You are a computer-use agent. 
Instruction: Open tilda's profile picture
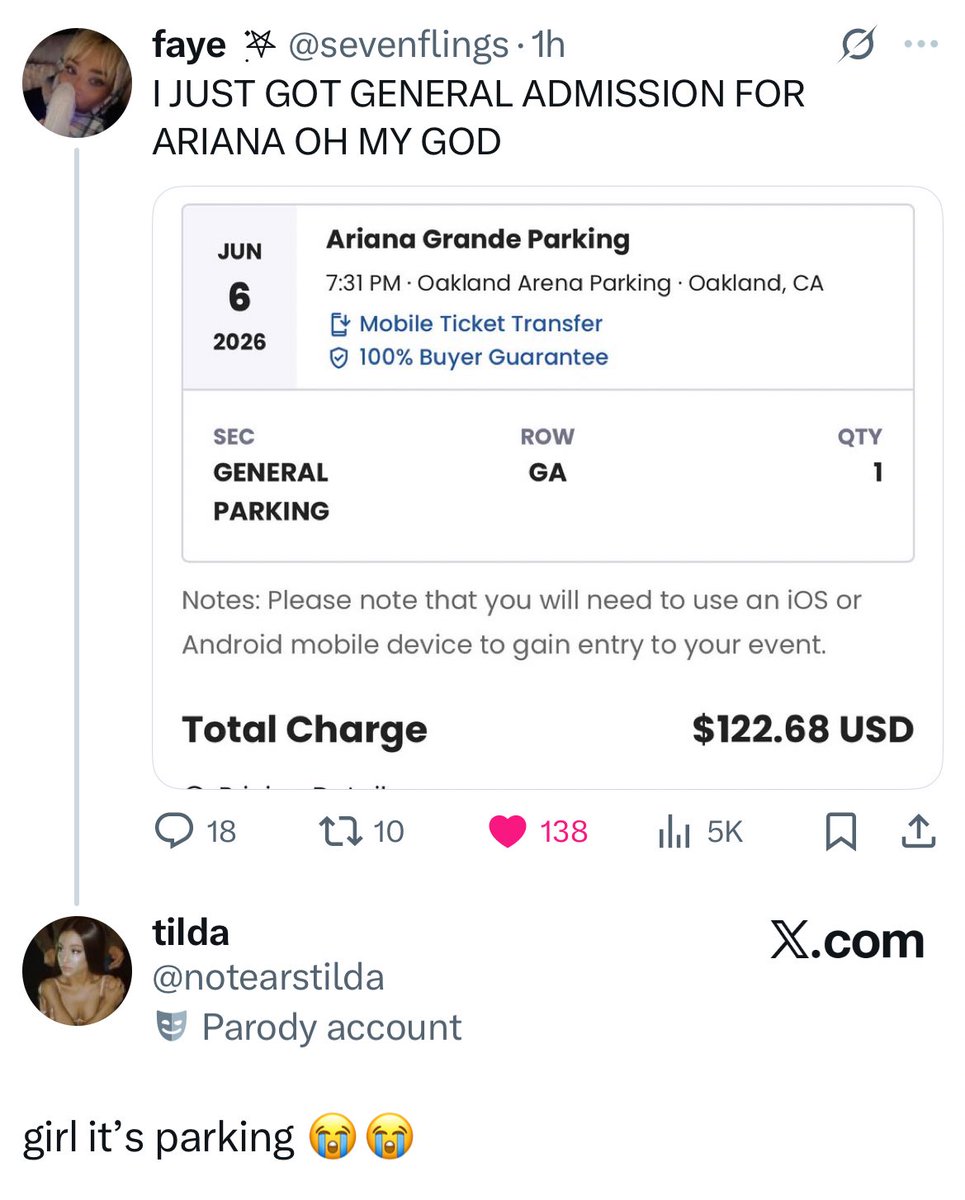[78, 970]
